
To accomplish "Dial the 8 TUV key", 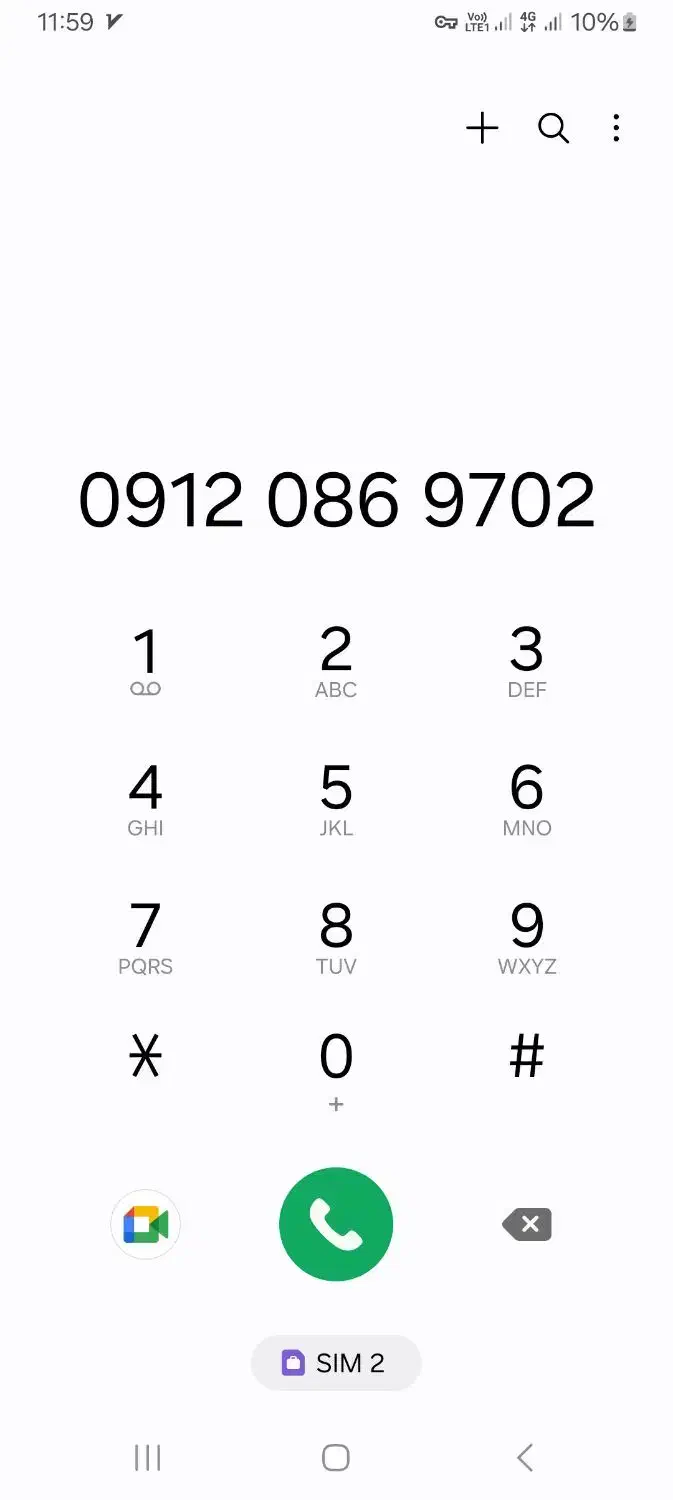I will pos(336,936).
